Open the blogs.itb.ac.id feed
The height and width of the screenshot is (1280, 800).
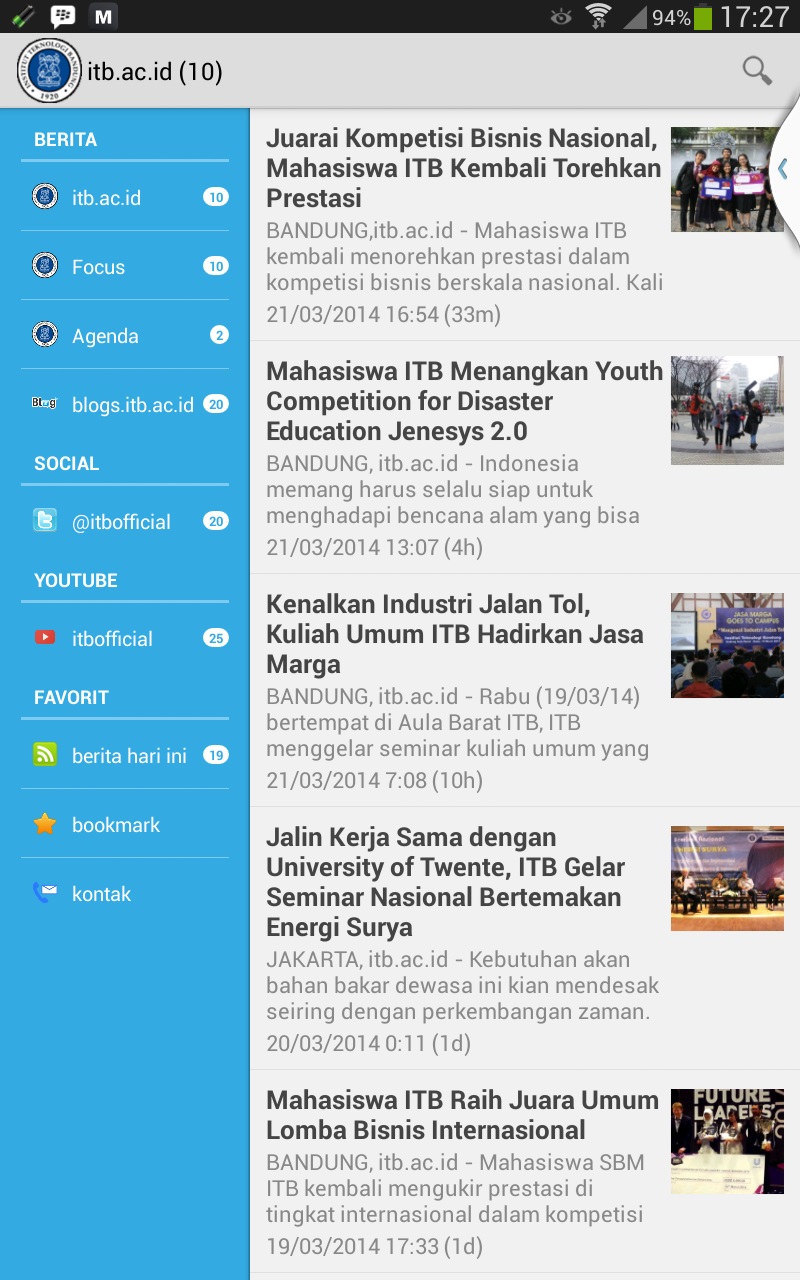125,404
